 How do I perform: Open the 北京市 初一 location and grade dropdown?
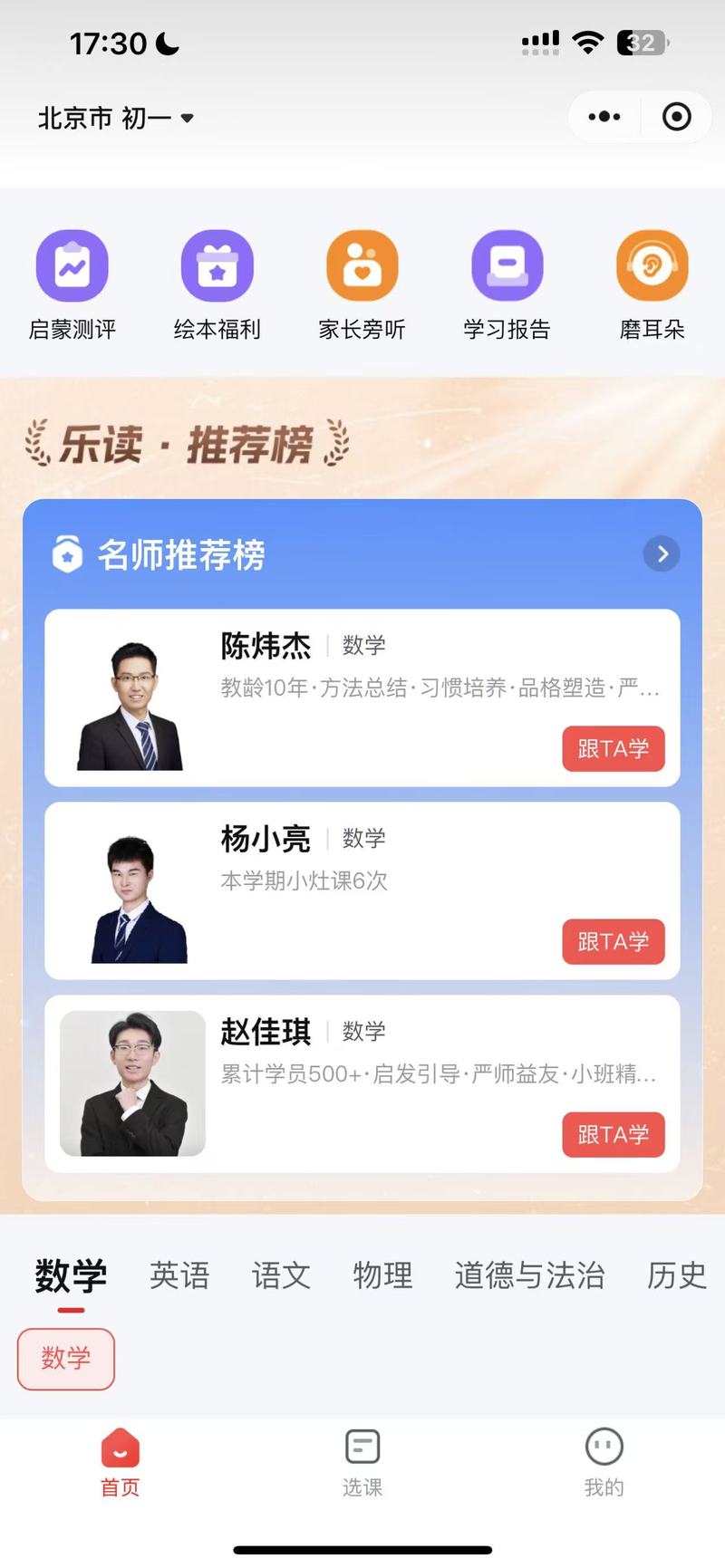116,118
